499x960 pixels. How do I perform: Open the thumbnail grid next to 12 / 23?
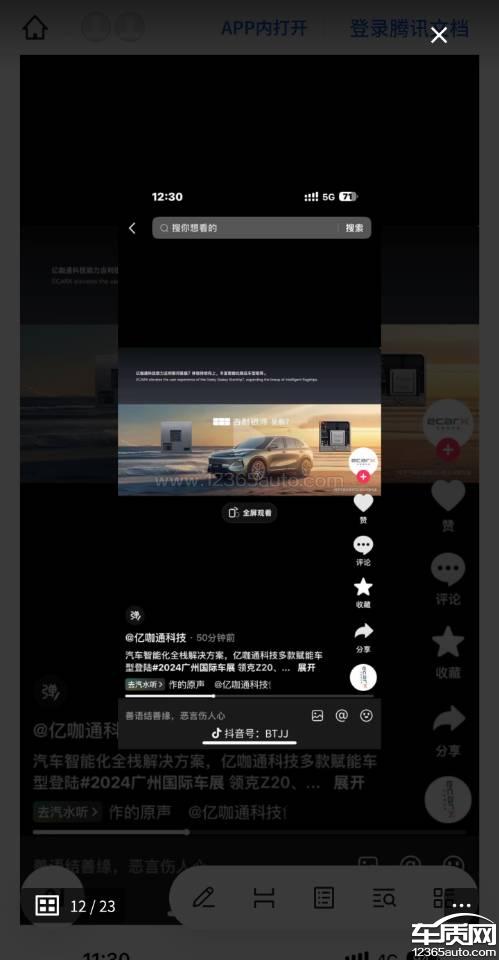(x=47, y=905)
